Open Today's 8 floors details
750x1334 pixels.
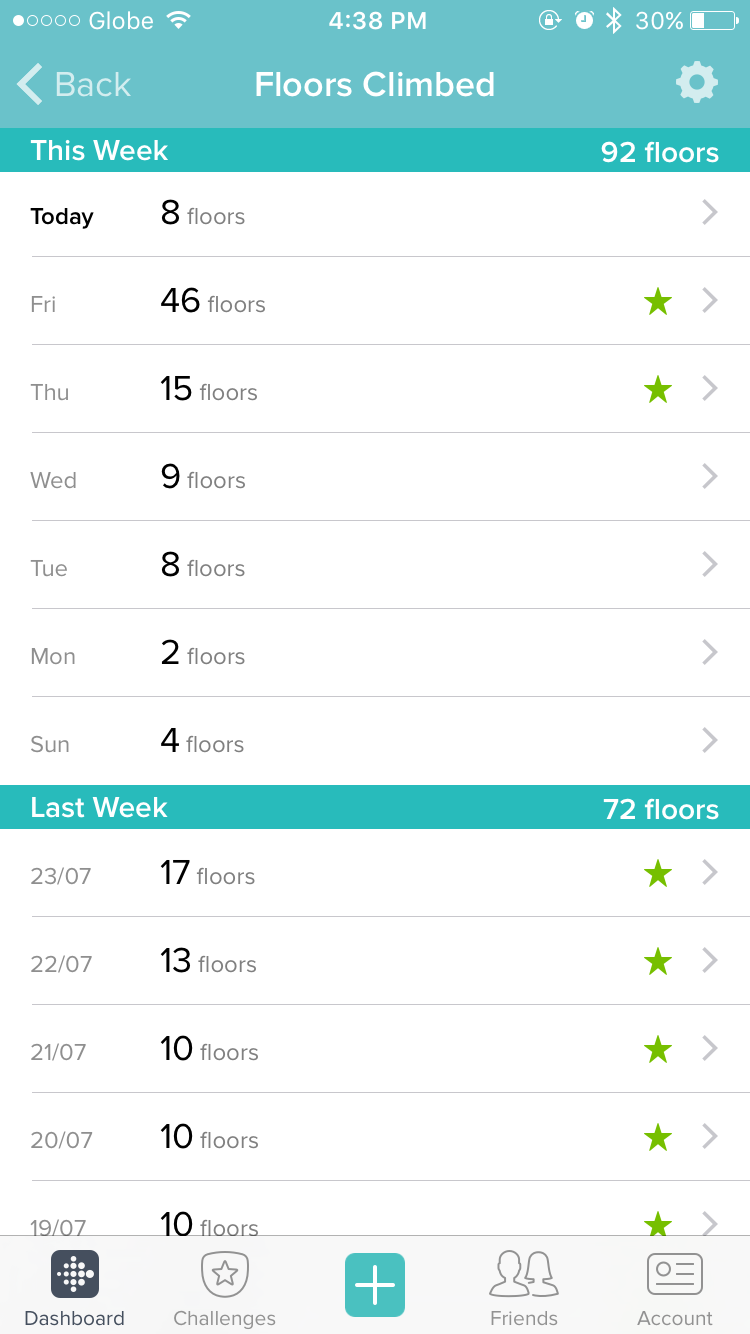tap(375, 214)
